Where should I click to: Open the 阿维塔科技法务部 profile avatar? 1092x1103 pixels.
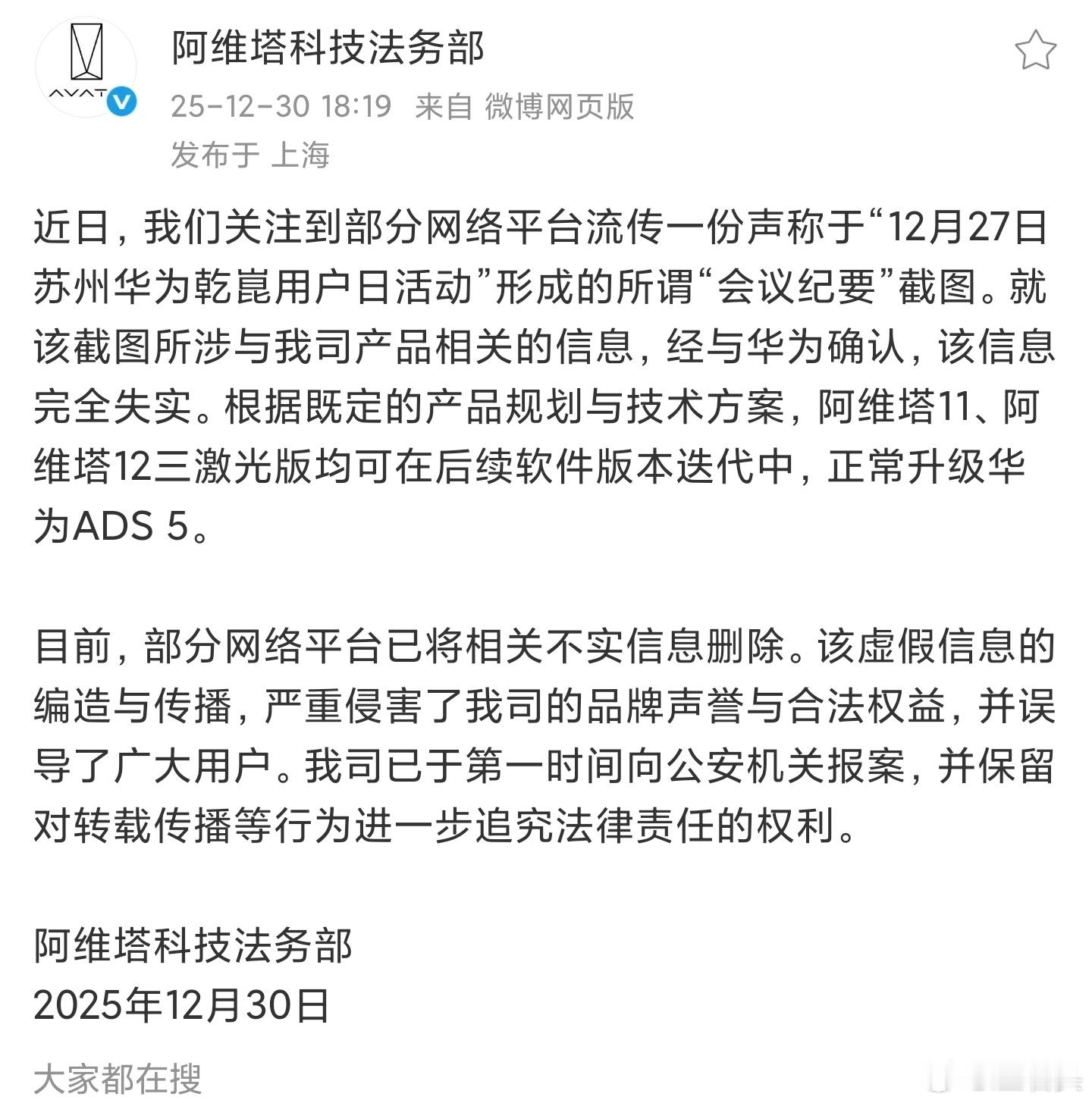coord(86,67)
